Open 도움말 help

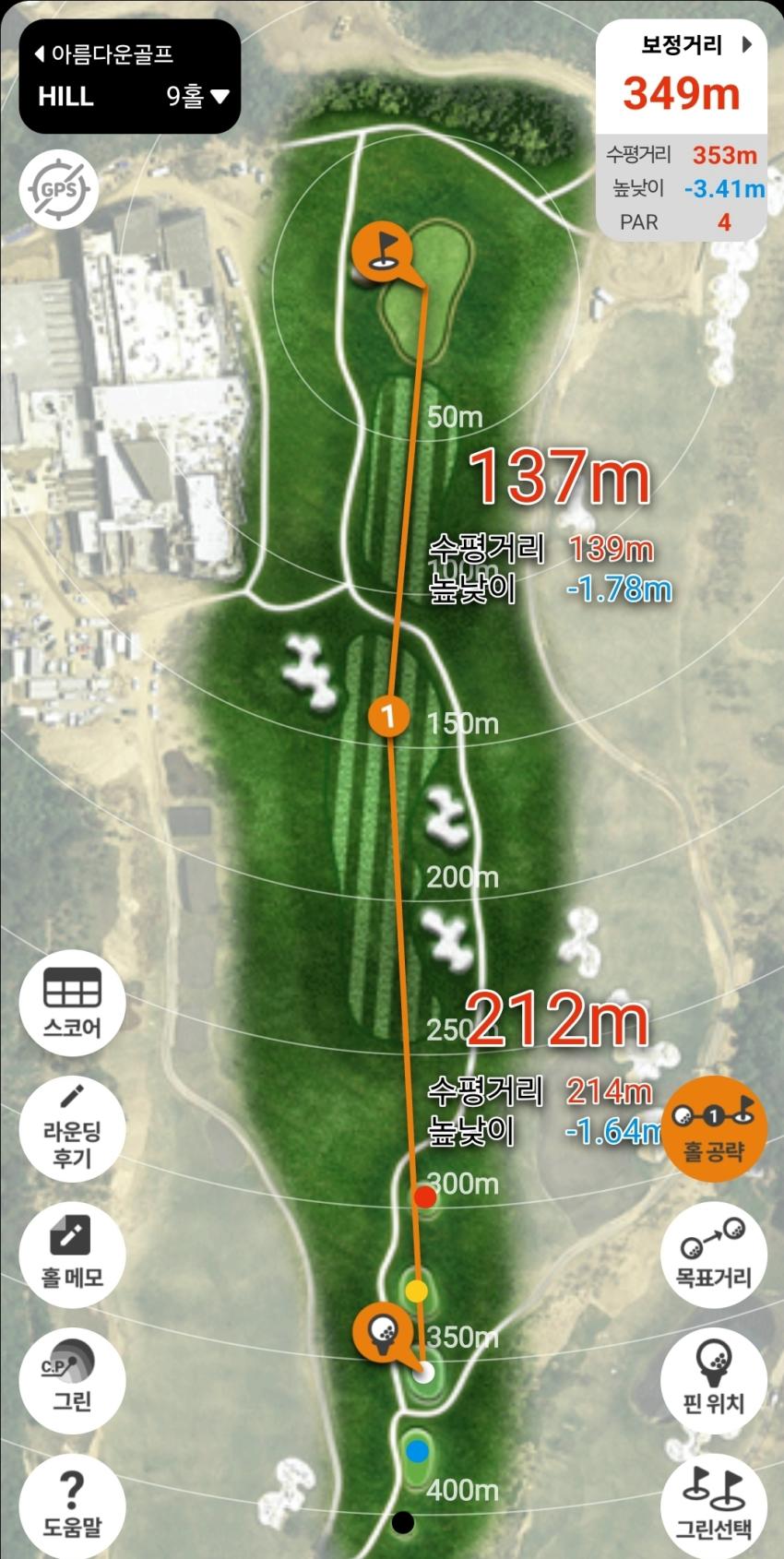click(x=72, y=1502)
